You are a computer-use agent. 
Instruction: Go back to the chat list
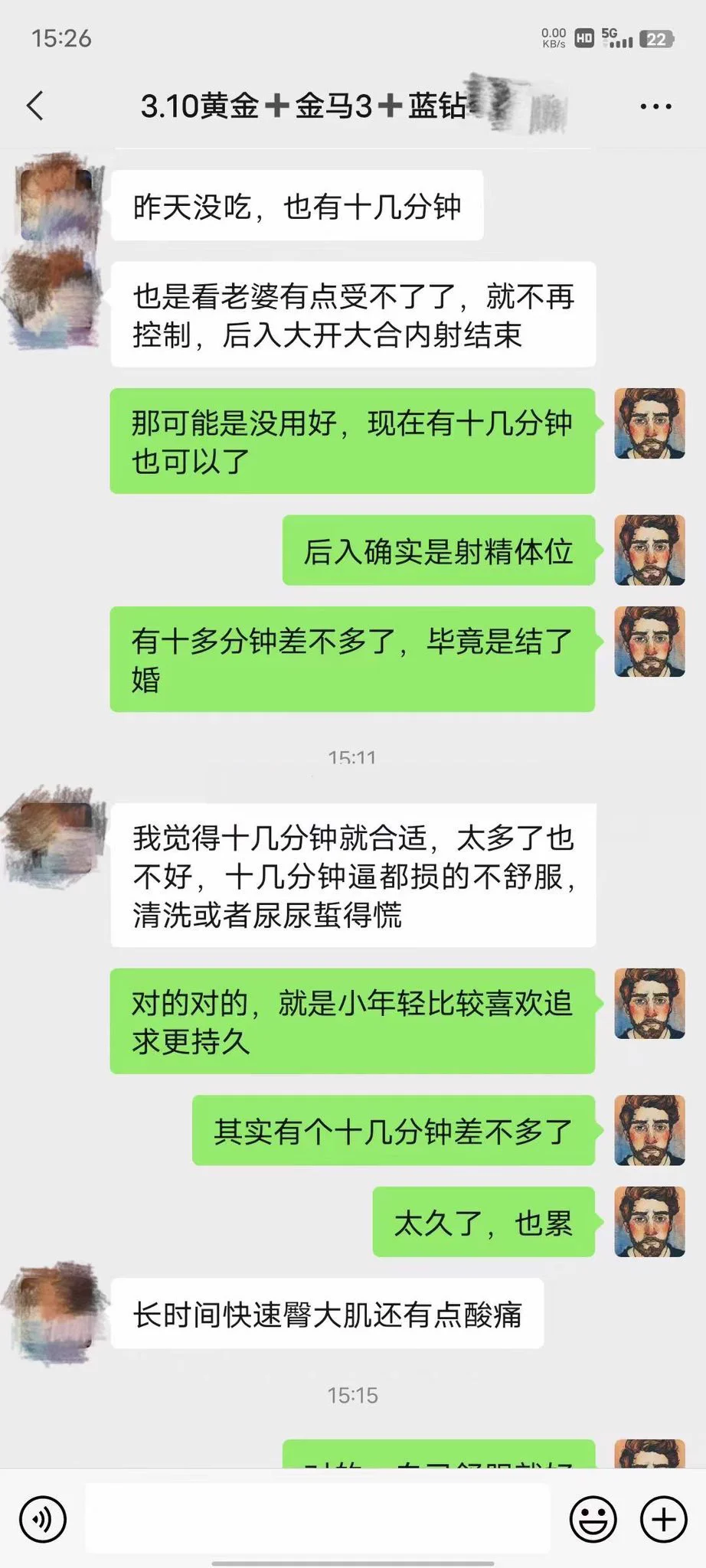point(35,106)
